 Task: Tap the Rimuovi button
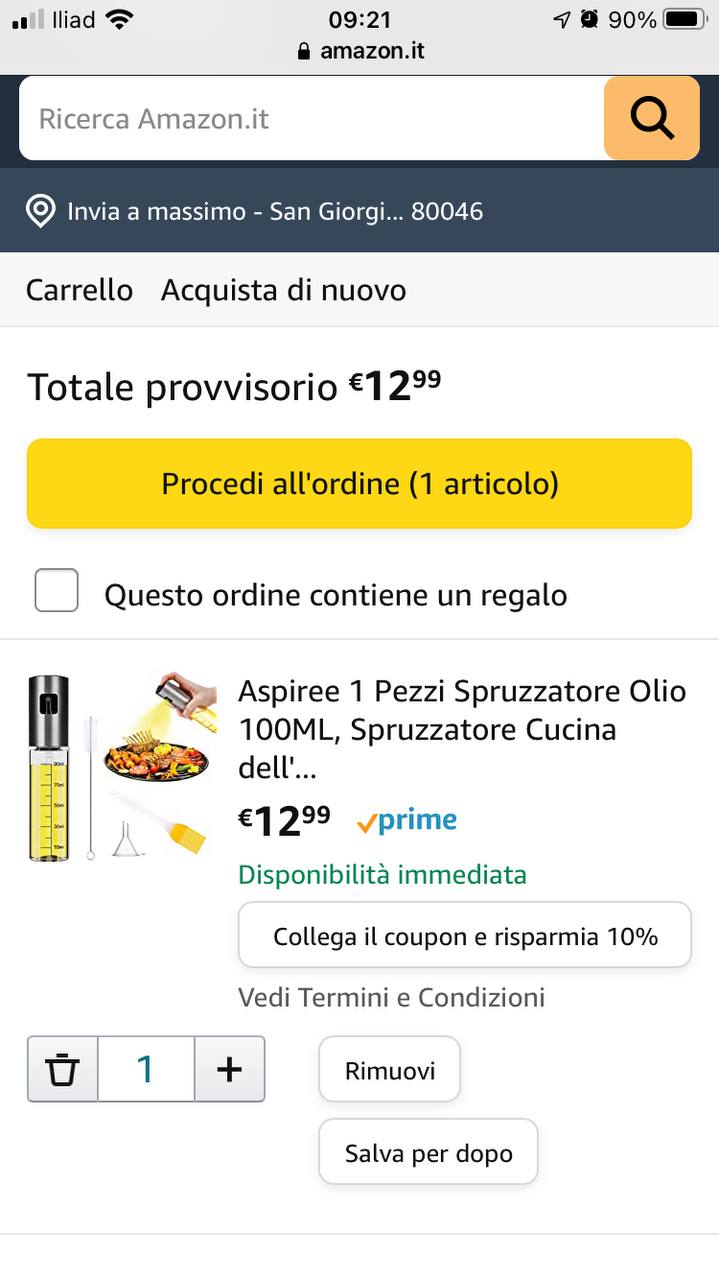pyautogui.click(x=389, y=1070)
